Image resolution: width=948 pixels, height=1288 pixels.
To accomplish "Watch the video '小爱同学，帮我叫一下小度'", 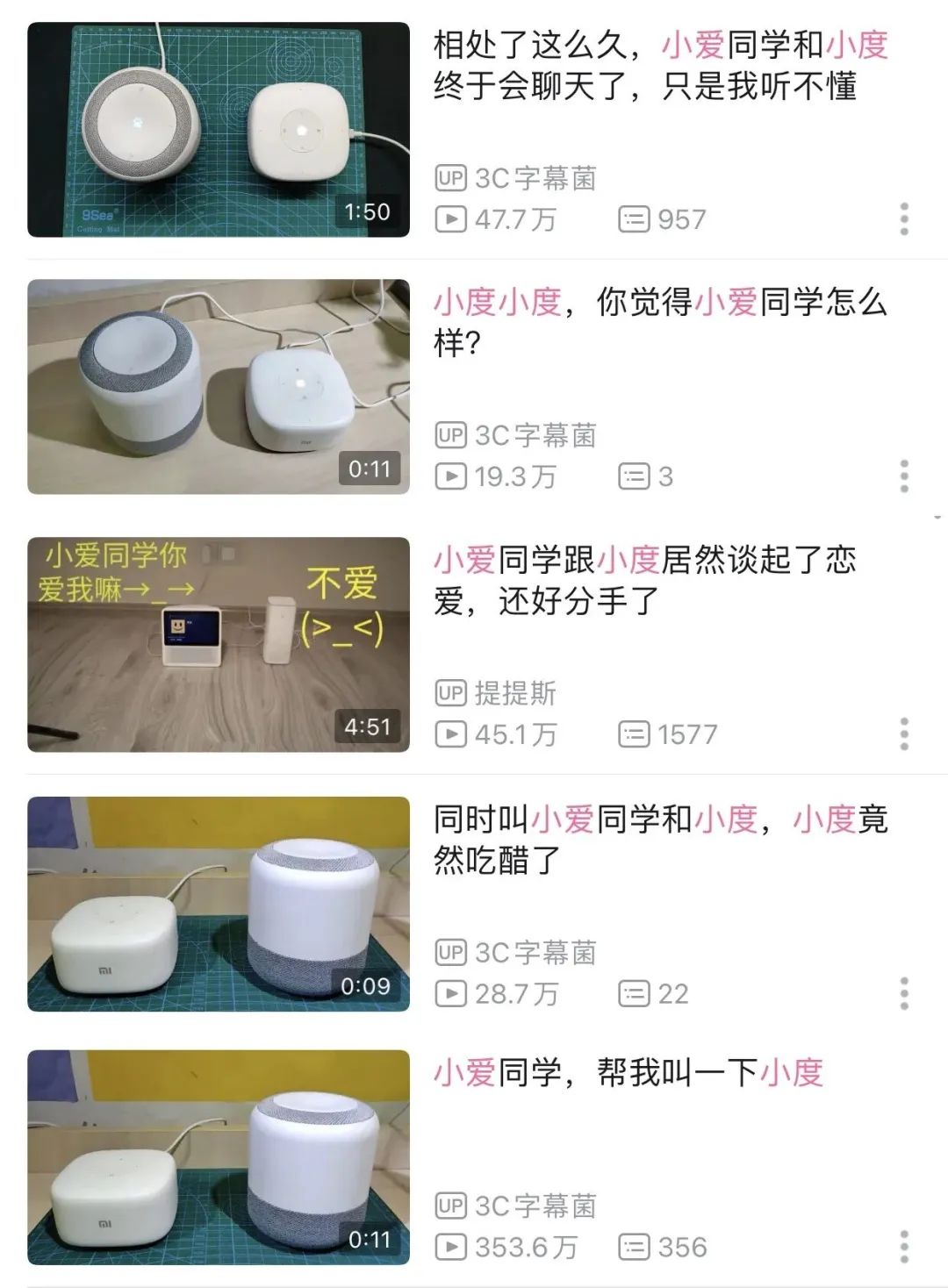I will 219,1157.
